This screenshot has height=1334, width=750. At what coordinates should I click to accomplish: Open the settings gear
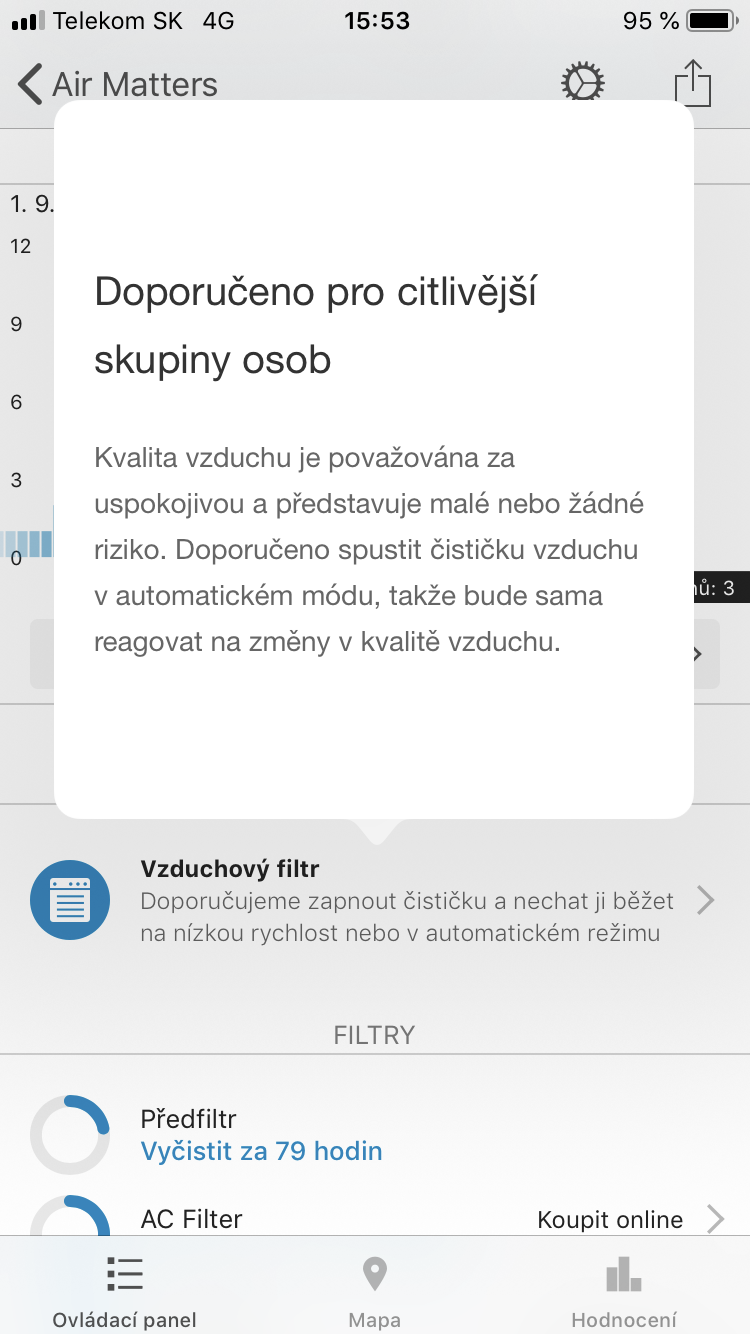pos(583,83)
